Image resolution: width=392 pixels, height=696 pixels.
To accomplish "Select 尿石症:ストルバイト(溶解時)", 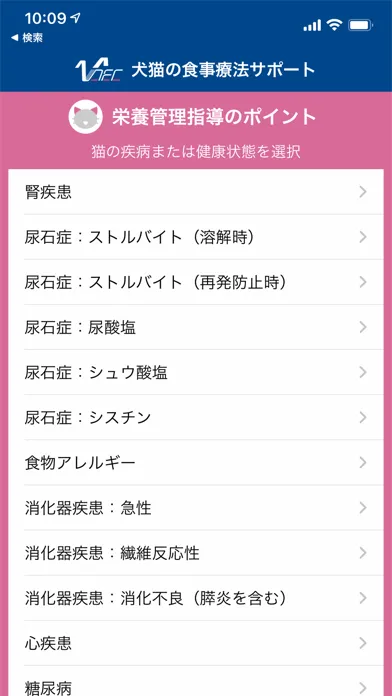I will [x=196, y=237].
